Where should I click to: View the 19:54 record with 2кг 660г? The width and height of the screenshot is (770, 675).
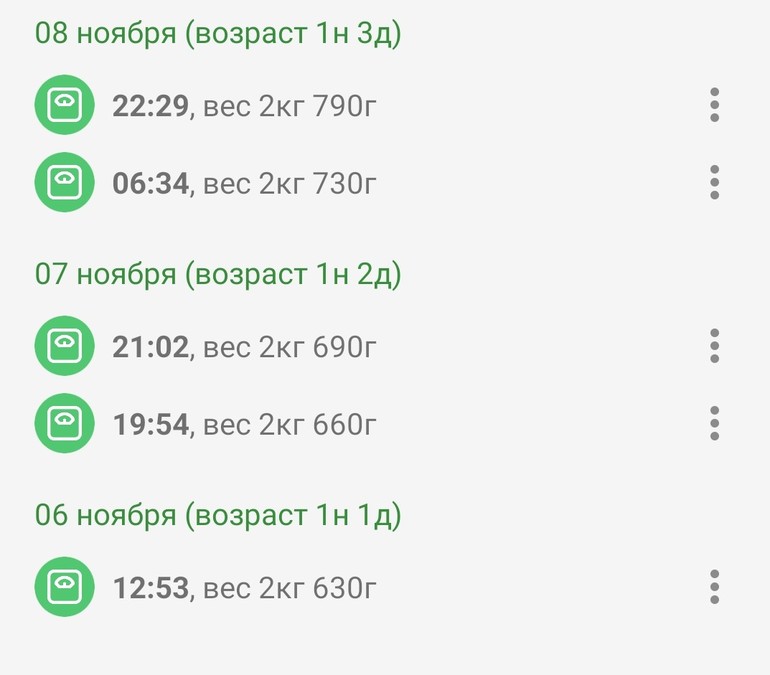tap(244, 425)
